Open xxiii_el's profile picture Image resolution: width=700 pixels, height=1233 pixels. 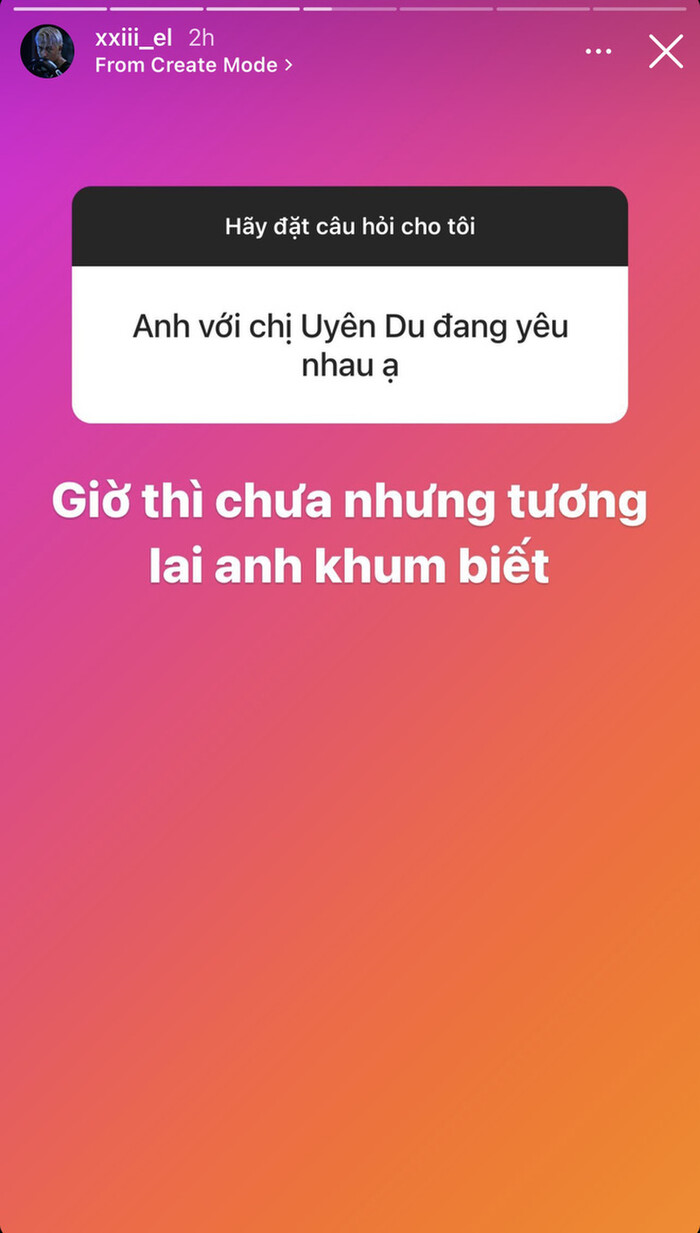pyautogui.click(x=47, y=51)
